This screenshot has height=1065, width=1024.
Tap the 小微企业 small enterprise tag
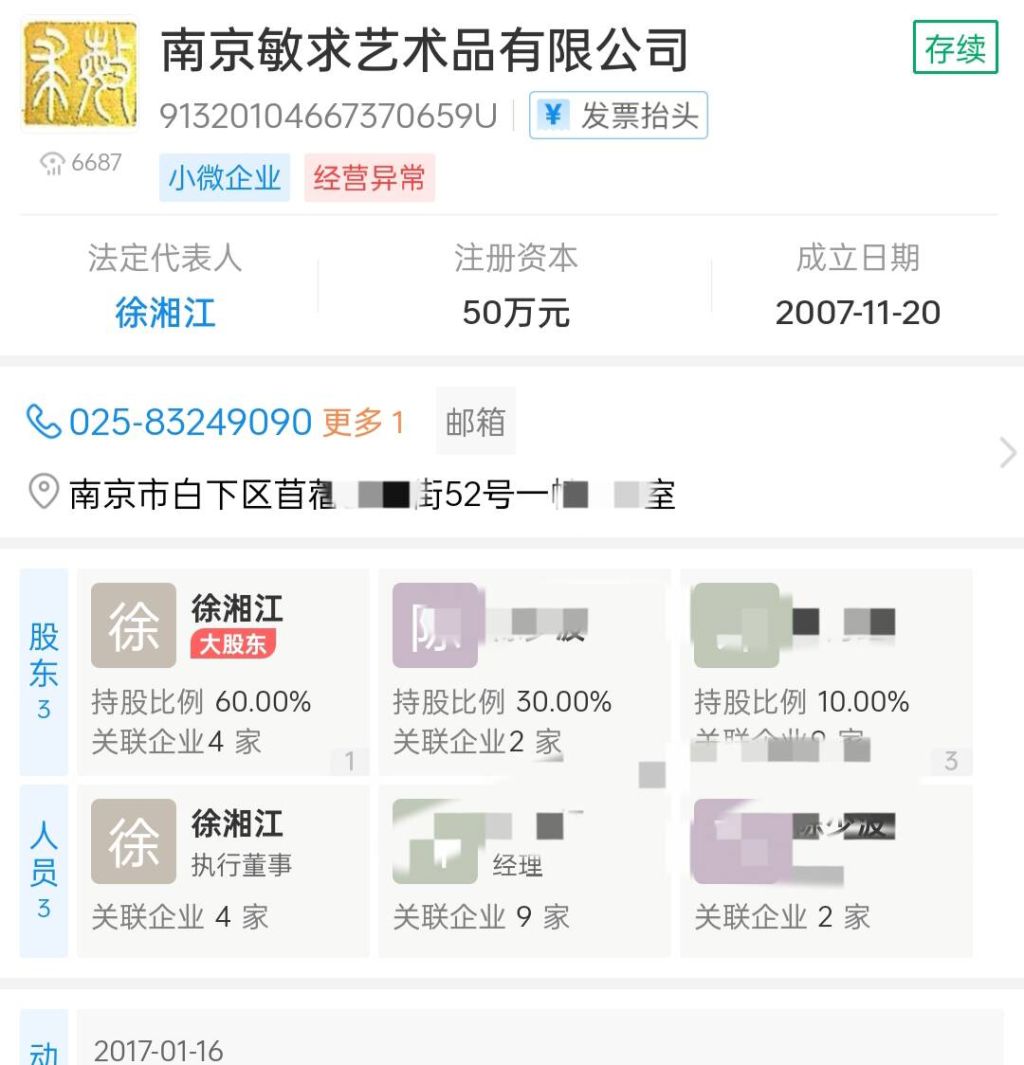224,179
